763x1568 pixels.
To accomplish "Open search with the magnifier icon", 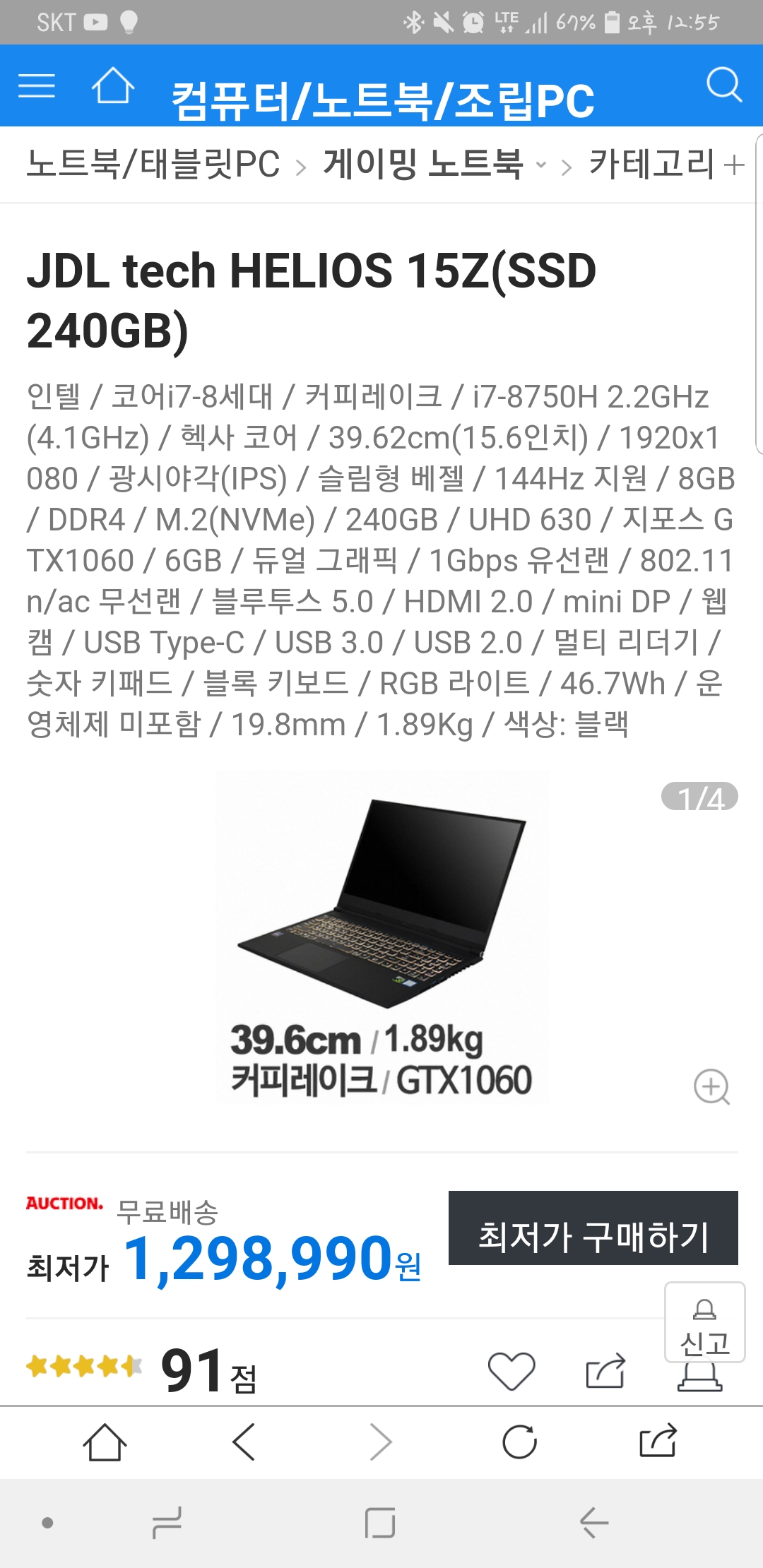I will pos(723,85).
